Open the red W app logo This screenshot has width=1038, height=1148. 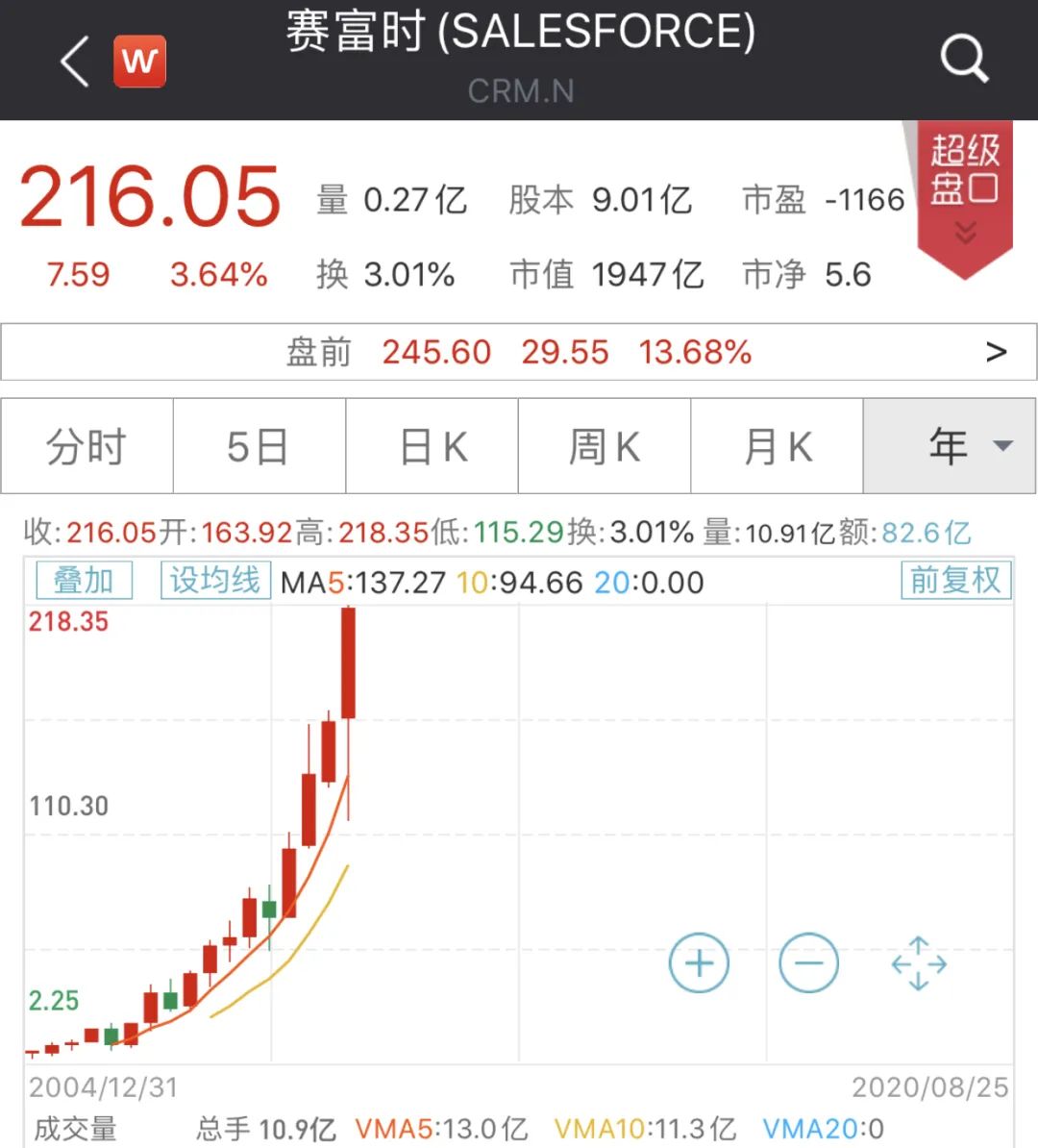[140, 62]
